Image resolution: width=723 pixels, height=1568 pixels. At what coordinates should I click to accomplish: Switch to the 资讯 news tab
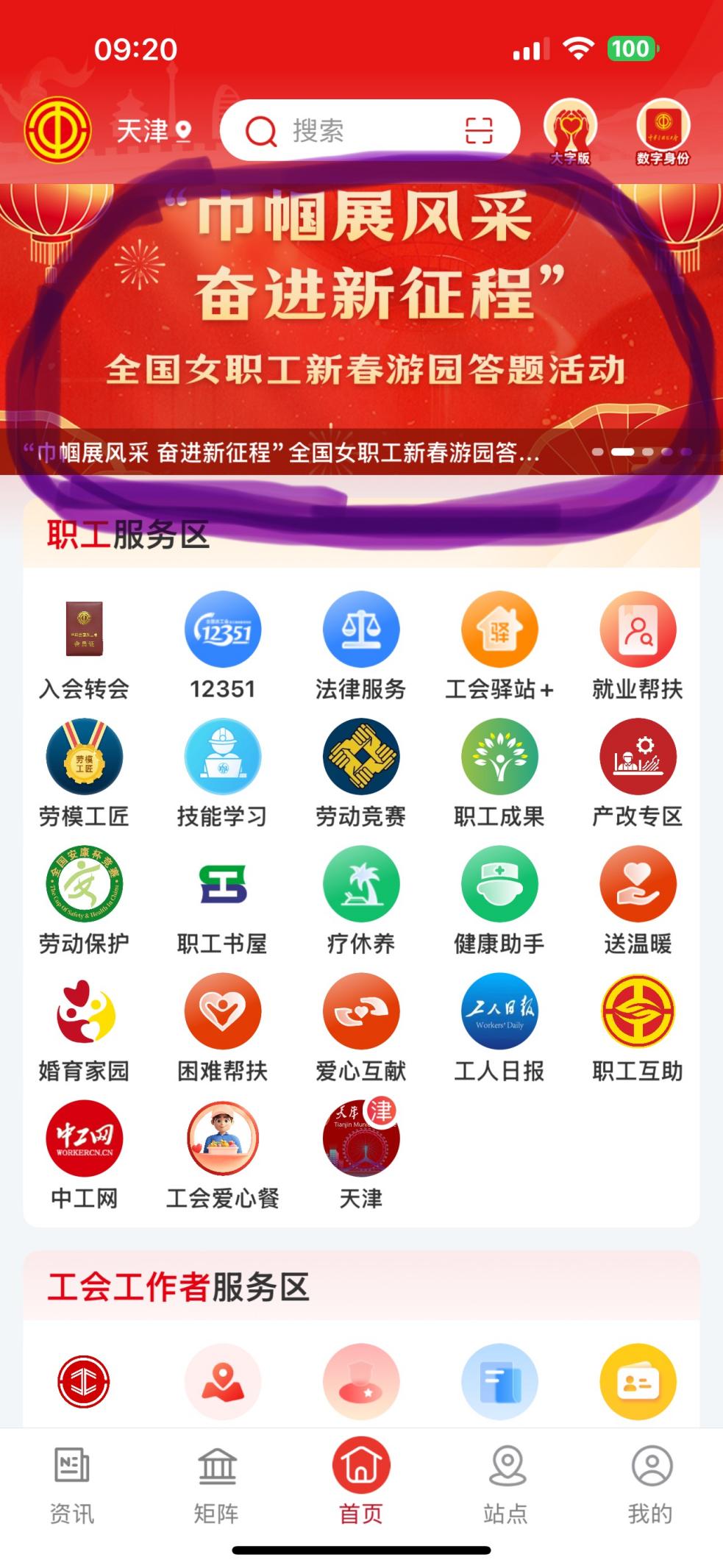tap(72, 1482)
